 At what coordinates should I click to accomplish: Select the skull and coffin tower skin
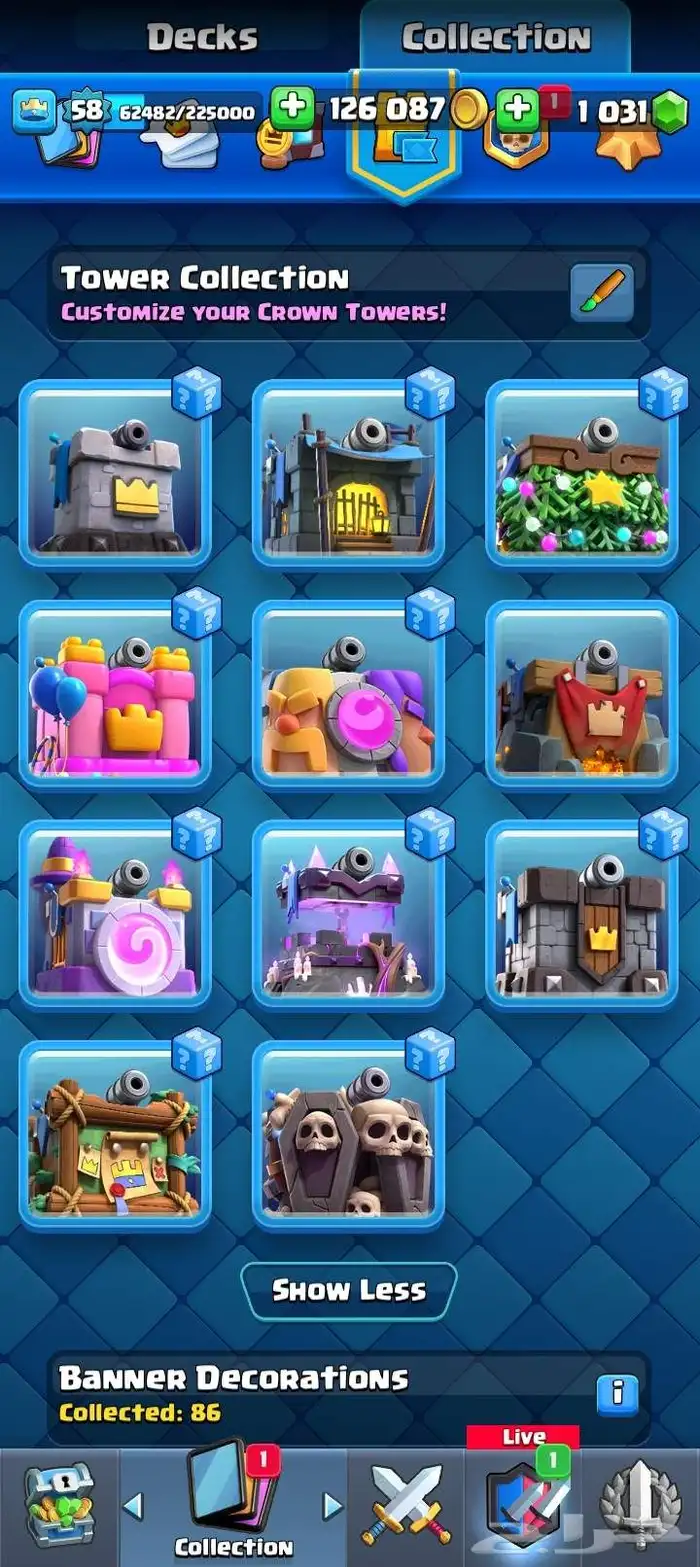point(348,1134)
